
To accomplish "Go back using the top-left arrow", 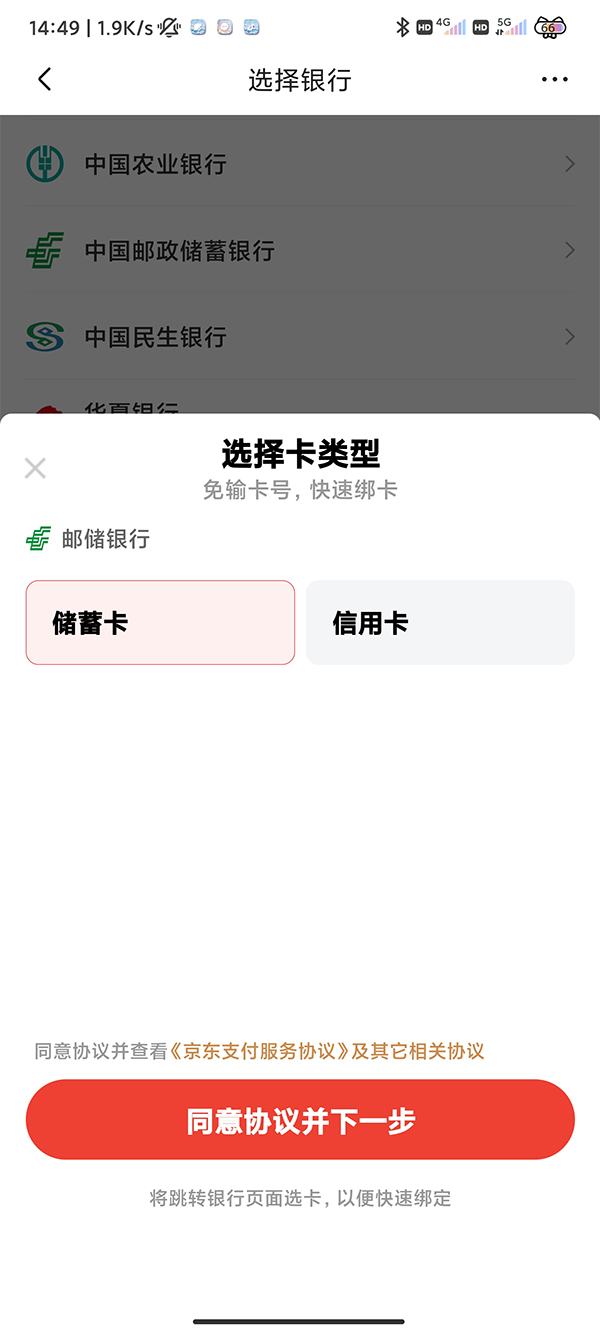I will 44,80.
